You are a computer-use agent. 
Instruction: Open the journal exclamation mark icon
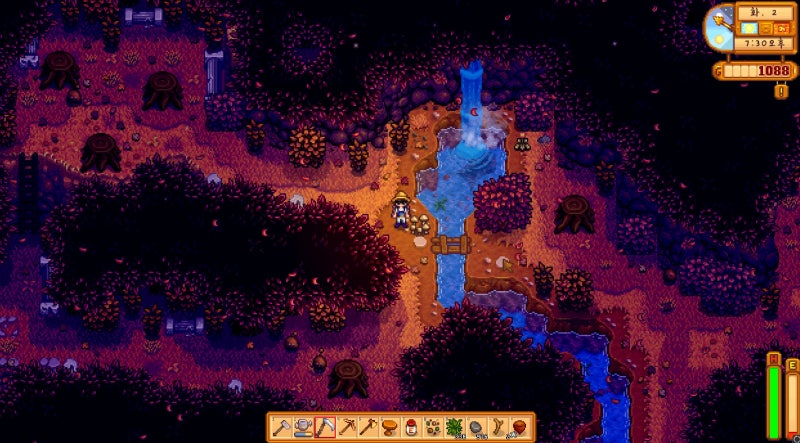tap(780, 91)
